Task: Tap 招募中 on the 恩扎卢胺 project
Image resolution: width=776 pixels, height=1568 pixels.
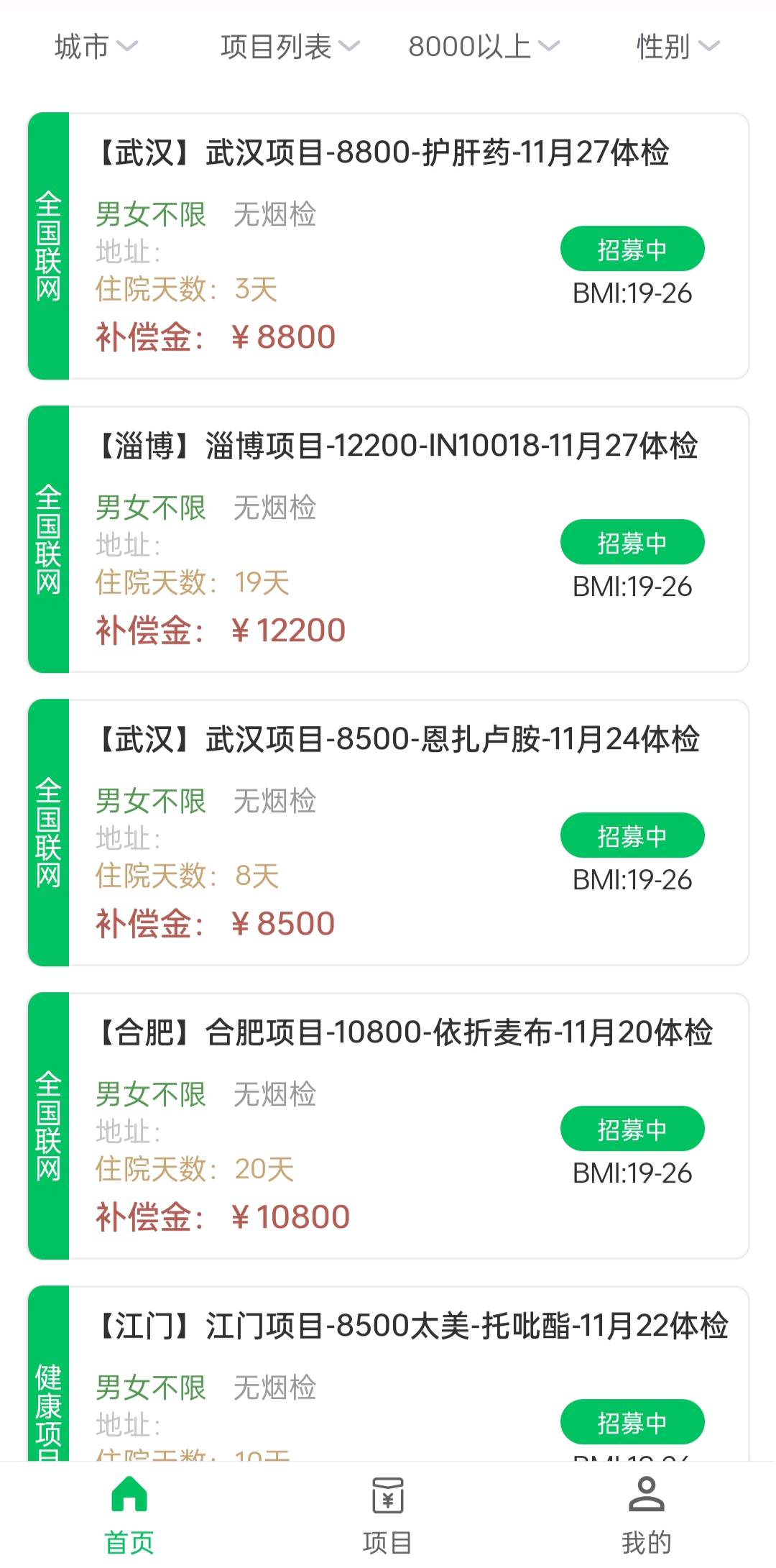Action: tap(632, 836)
